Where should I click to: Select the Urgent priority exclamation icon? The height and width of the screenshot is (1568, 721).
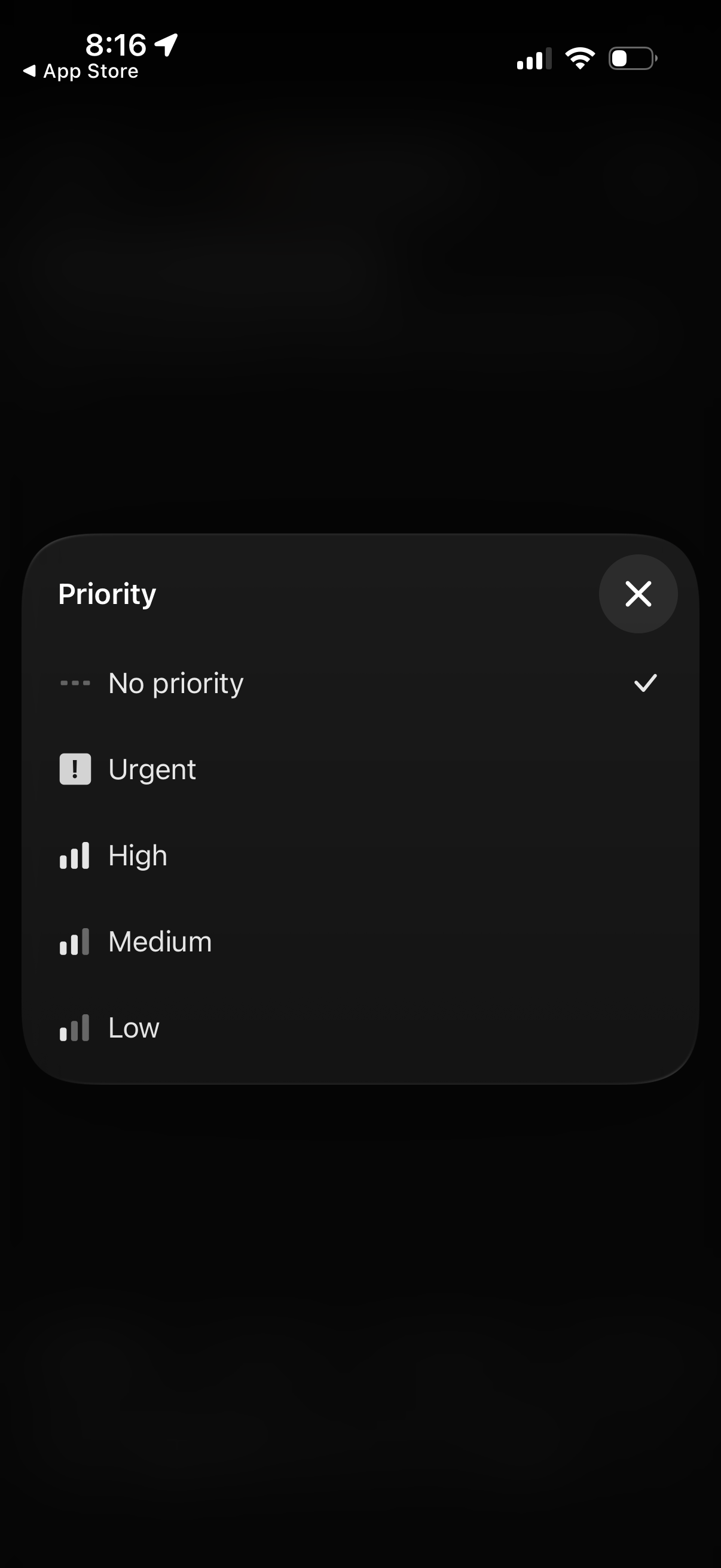[x=74, y=769]
